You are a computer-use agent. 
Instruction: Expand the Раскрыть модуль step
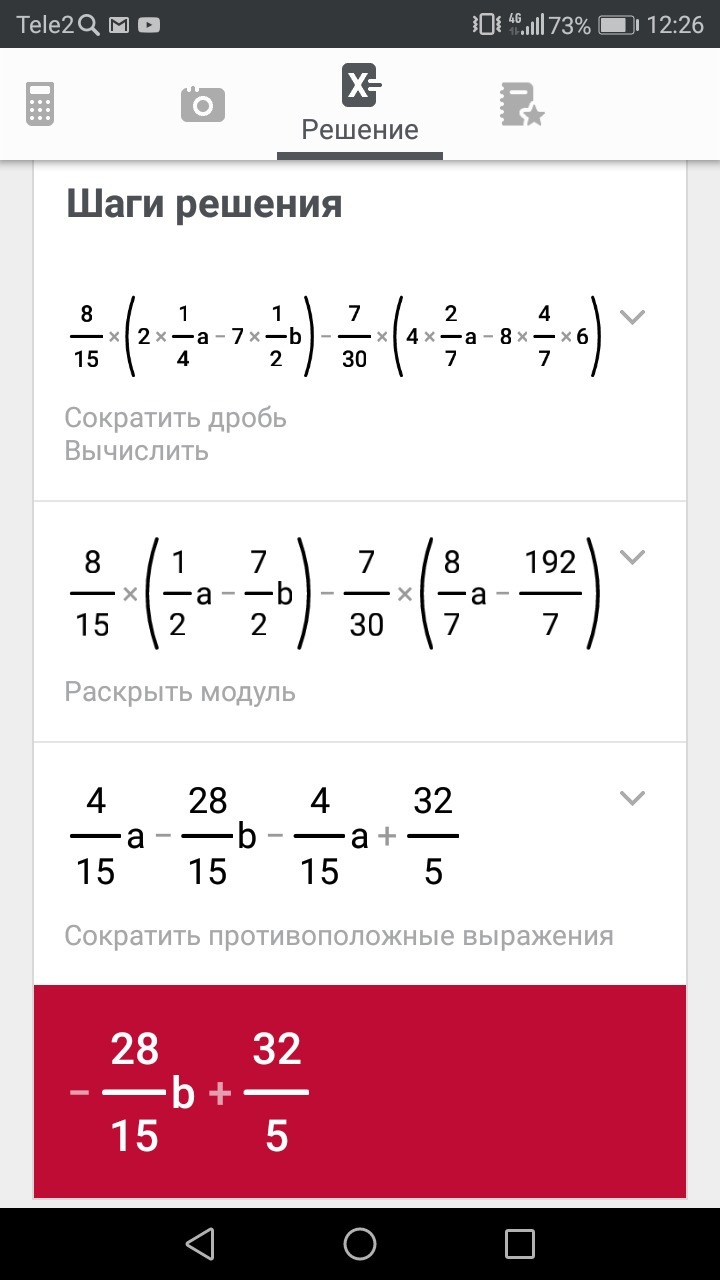[x=632, y=558]
